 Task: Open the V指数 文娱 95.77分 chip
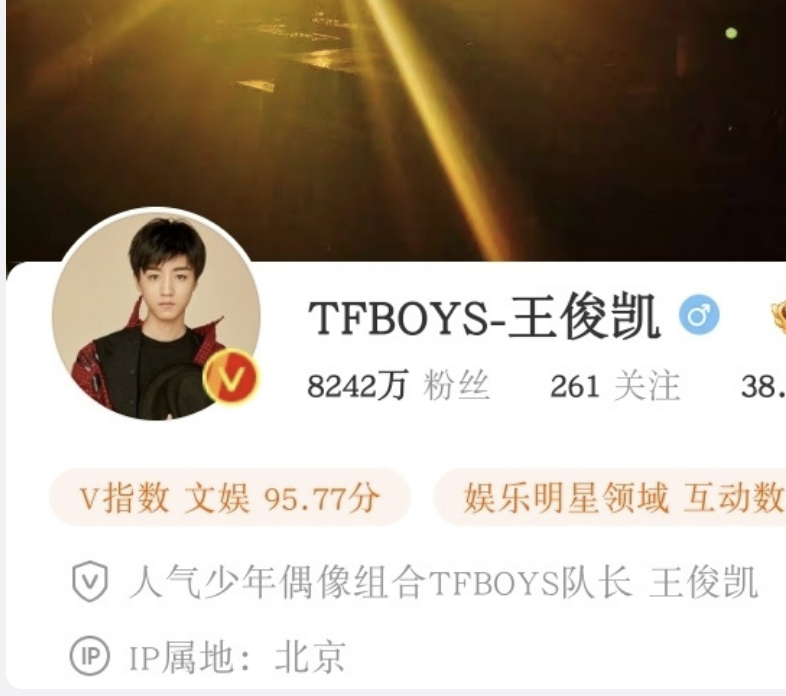(230, 498)
